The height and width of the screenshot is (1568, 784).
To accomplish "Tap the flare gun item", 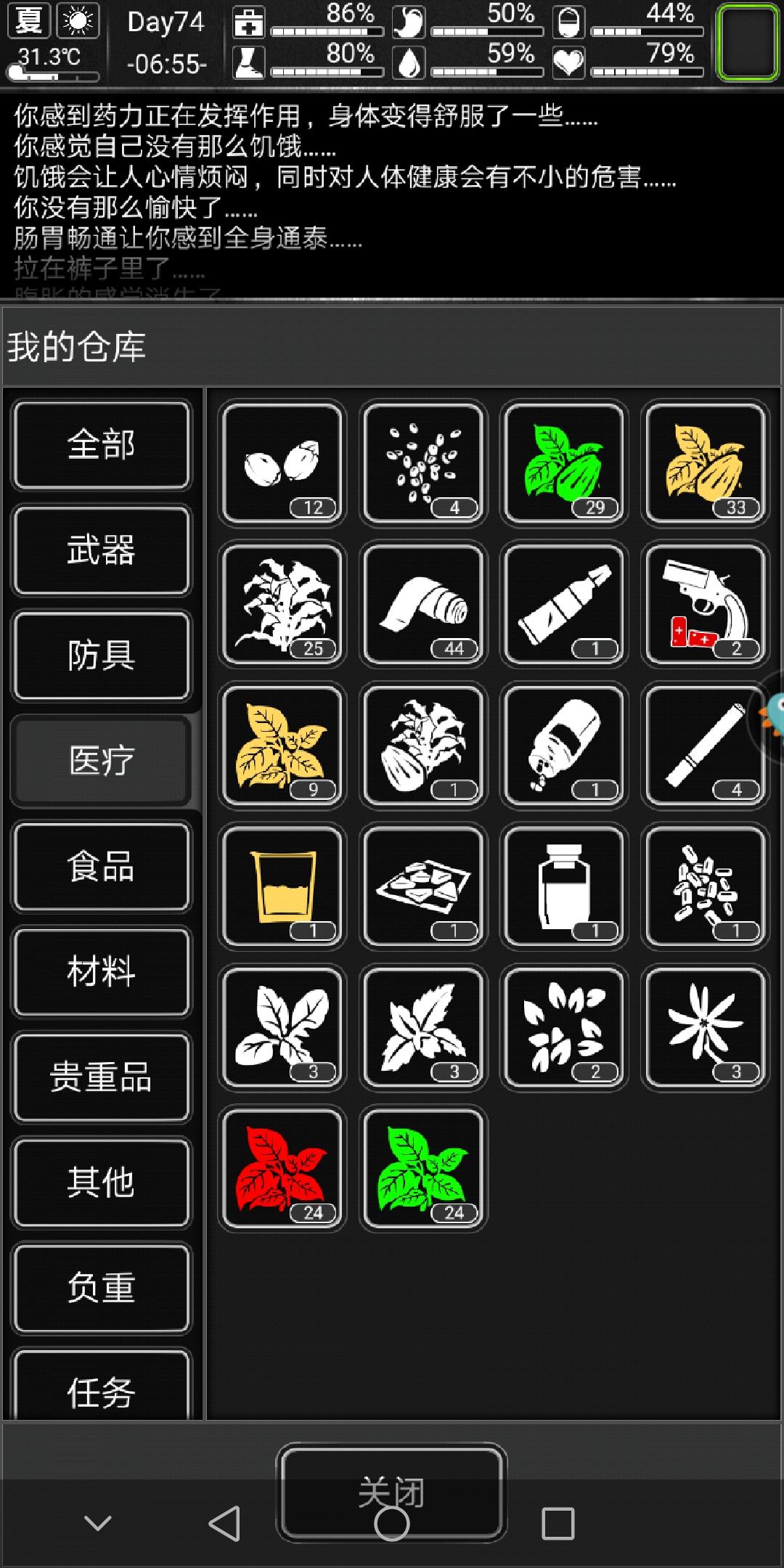I will (x=705, y=604).
